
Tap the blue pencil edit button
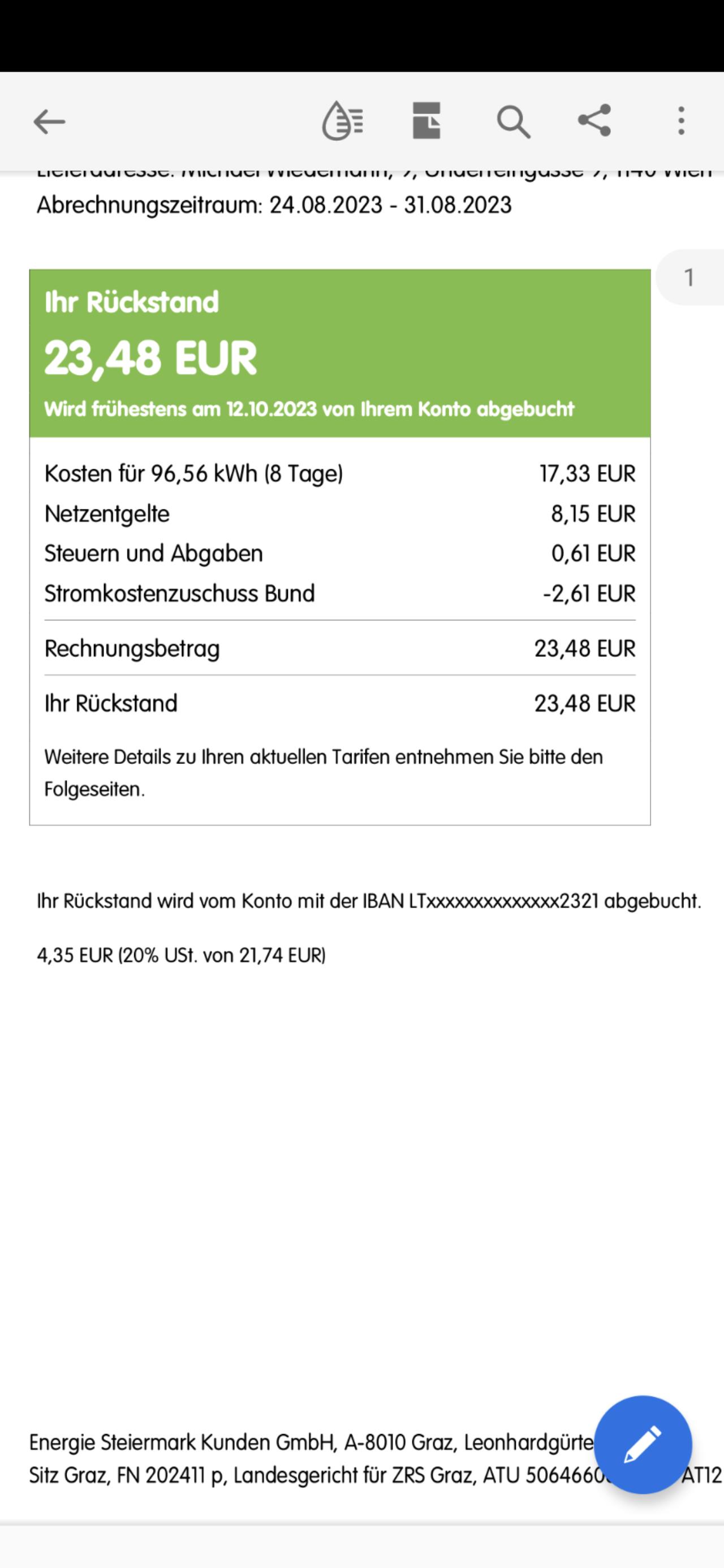point(643,1445)
